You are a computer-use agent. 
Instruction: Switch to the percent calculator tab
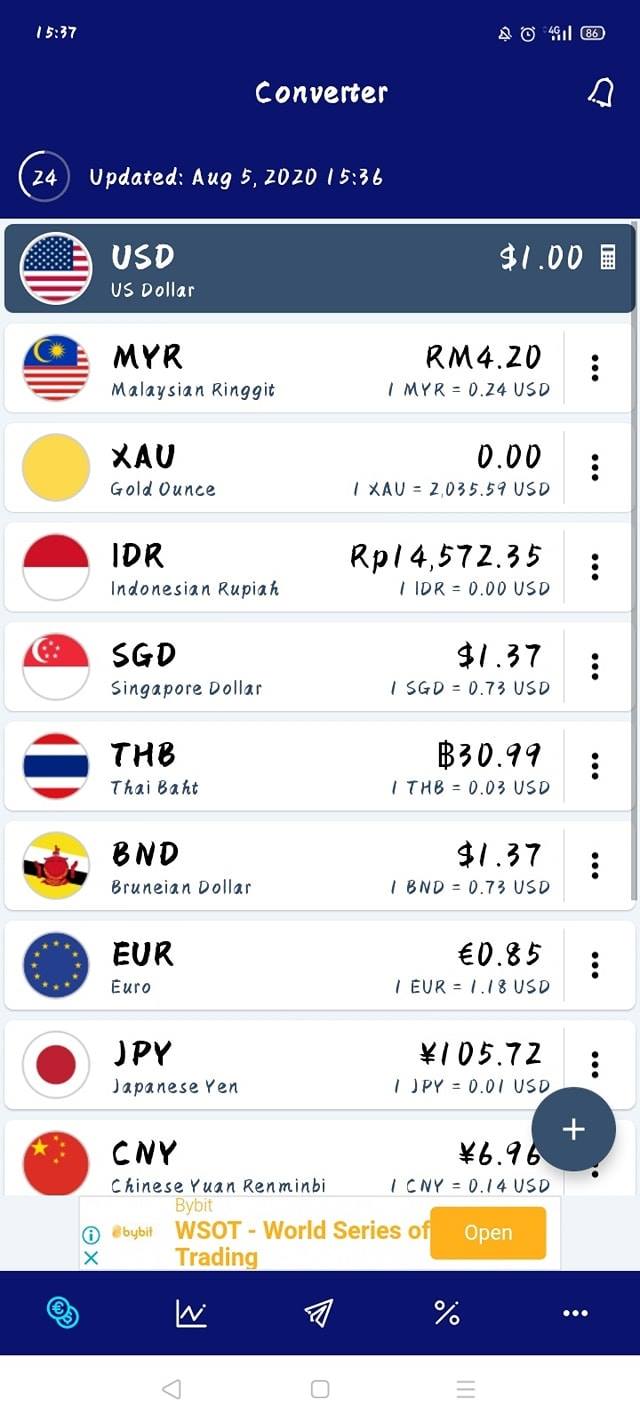[446, 1313]
